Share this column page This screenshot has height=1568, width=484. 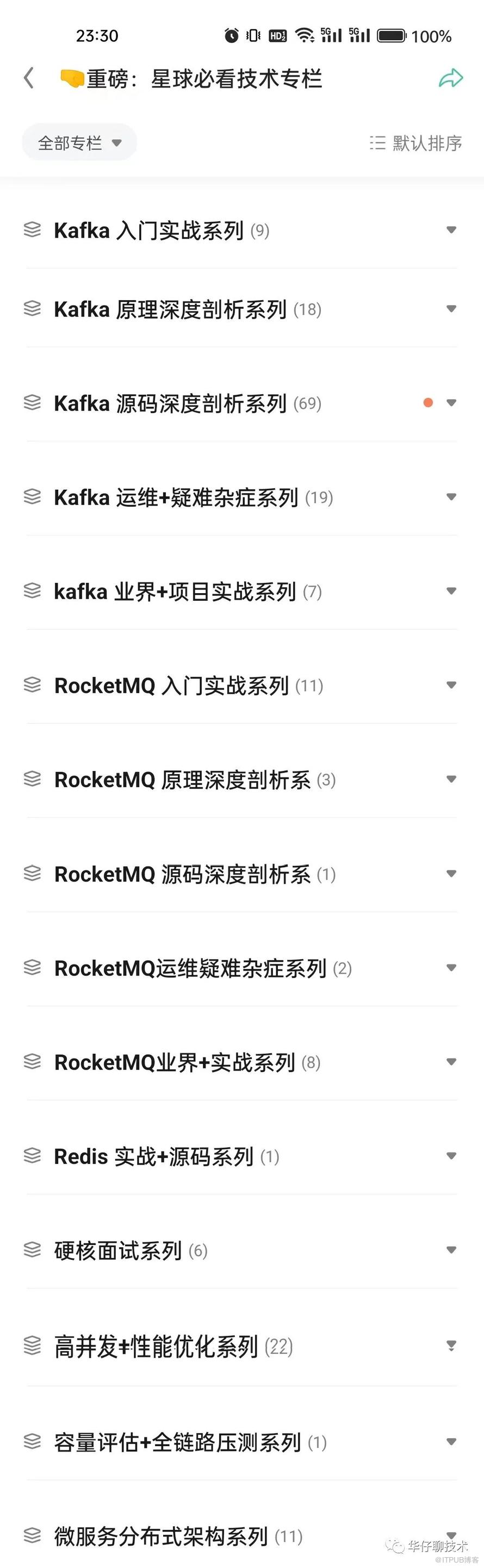click(x=450, y=78)
